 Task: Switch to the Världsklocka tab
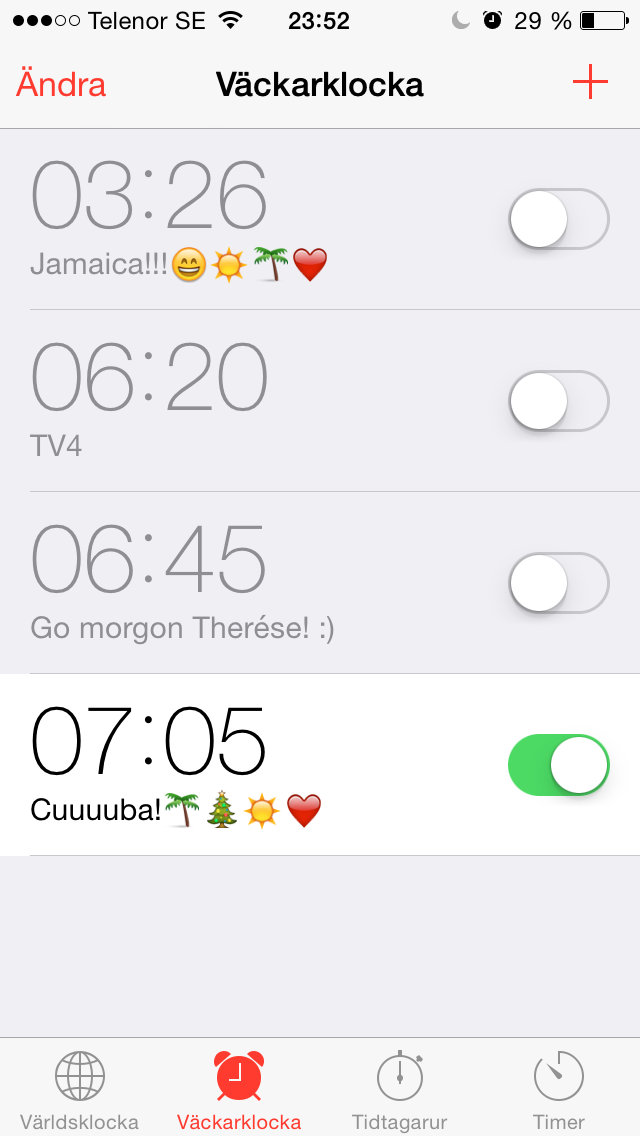coord(80,1090)
